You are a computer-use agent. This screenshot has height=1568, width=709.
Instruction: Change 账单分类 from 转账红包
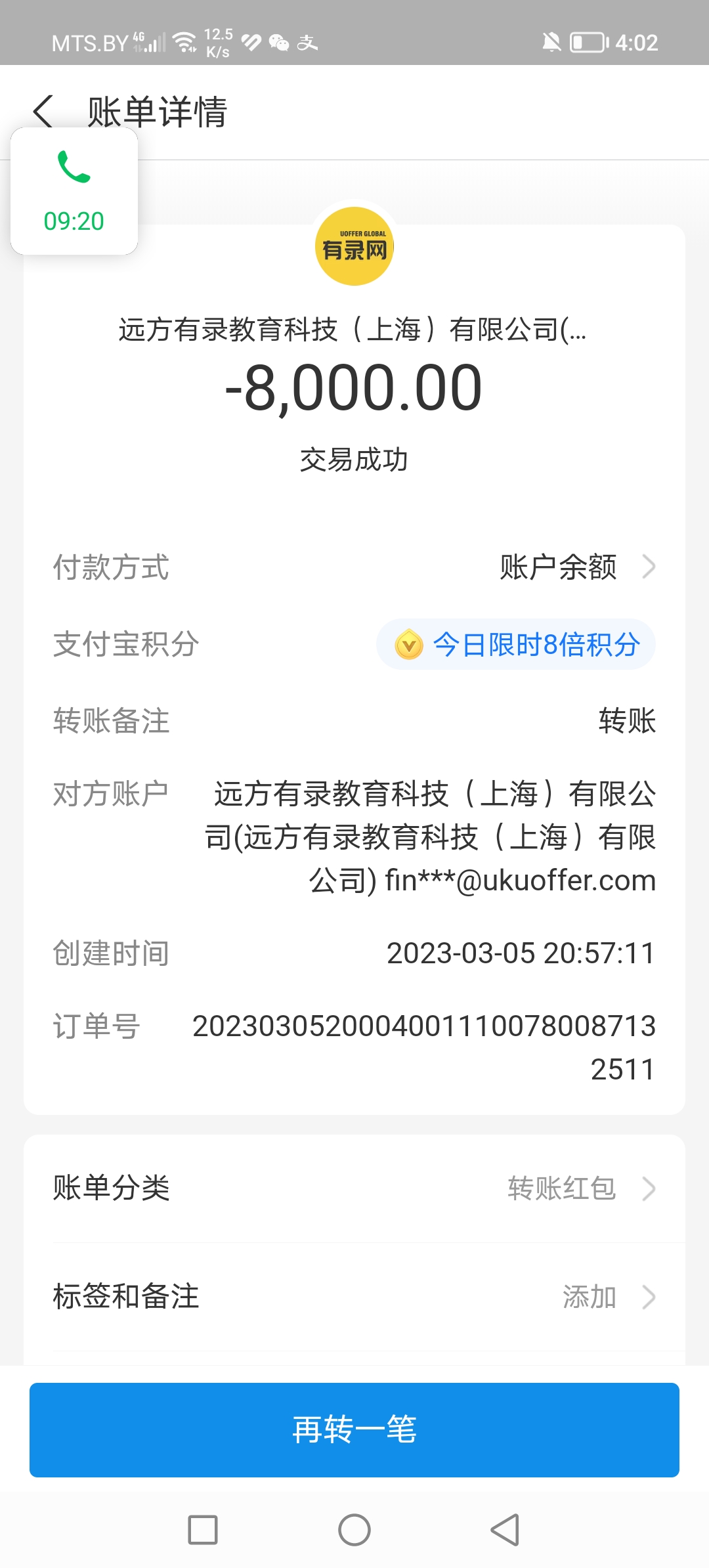(578, 1188)
